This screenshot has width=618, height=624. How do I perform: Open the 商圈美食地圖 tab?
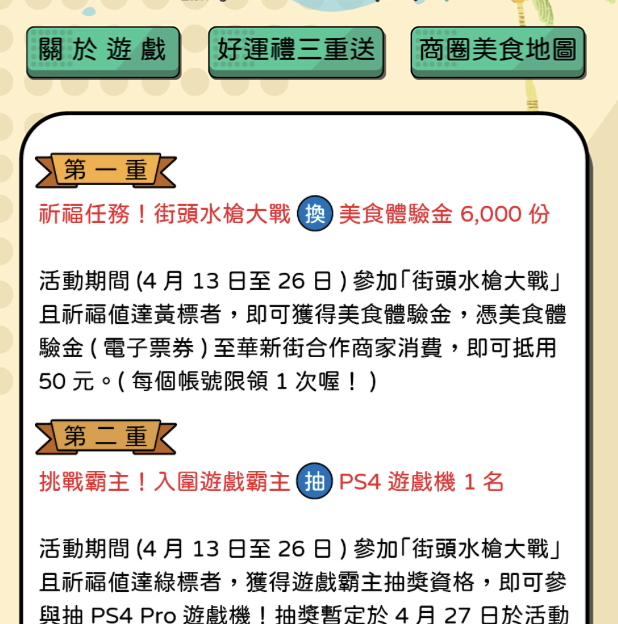497,51
